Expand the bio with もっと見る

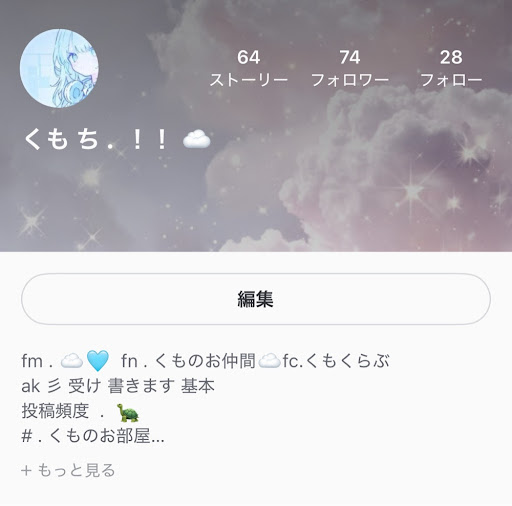tap(68, 470)
